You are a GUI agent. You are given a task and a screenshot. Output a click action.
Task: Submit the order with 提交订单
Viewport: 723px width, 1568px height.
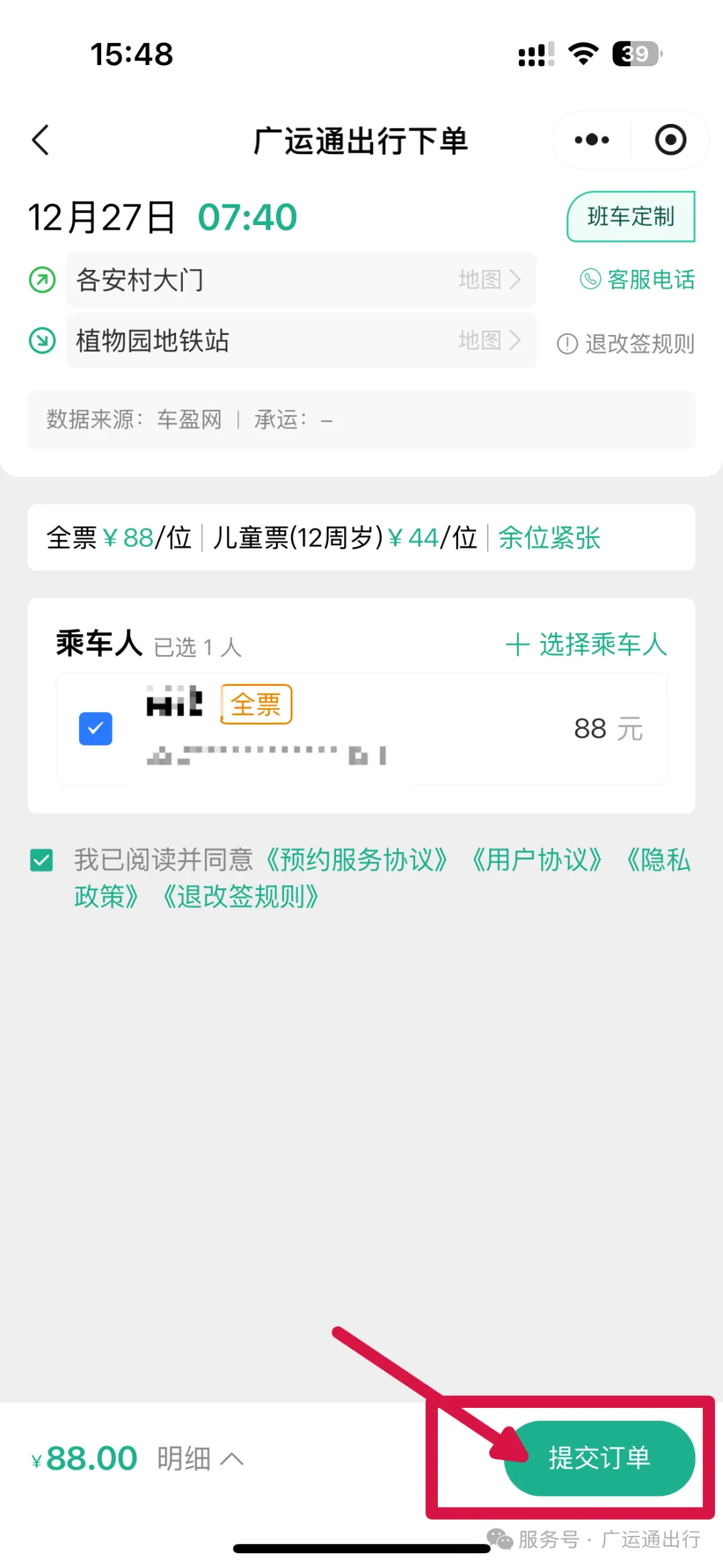(599, 1457)
